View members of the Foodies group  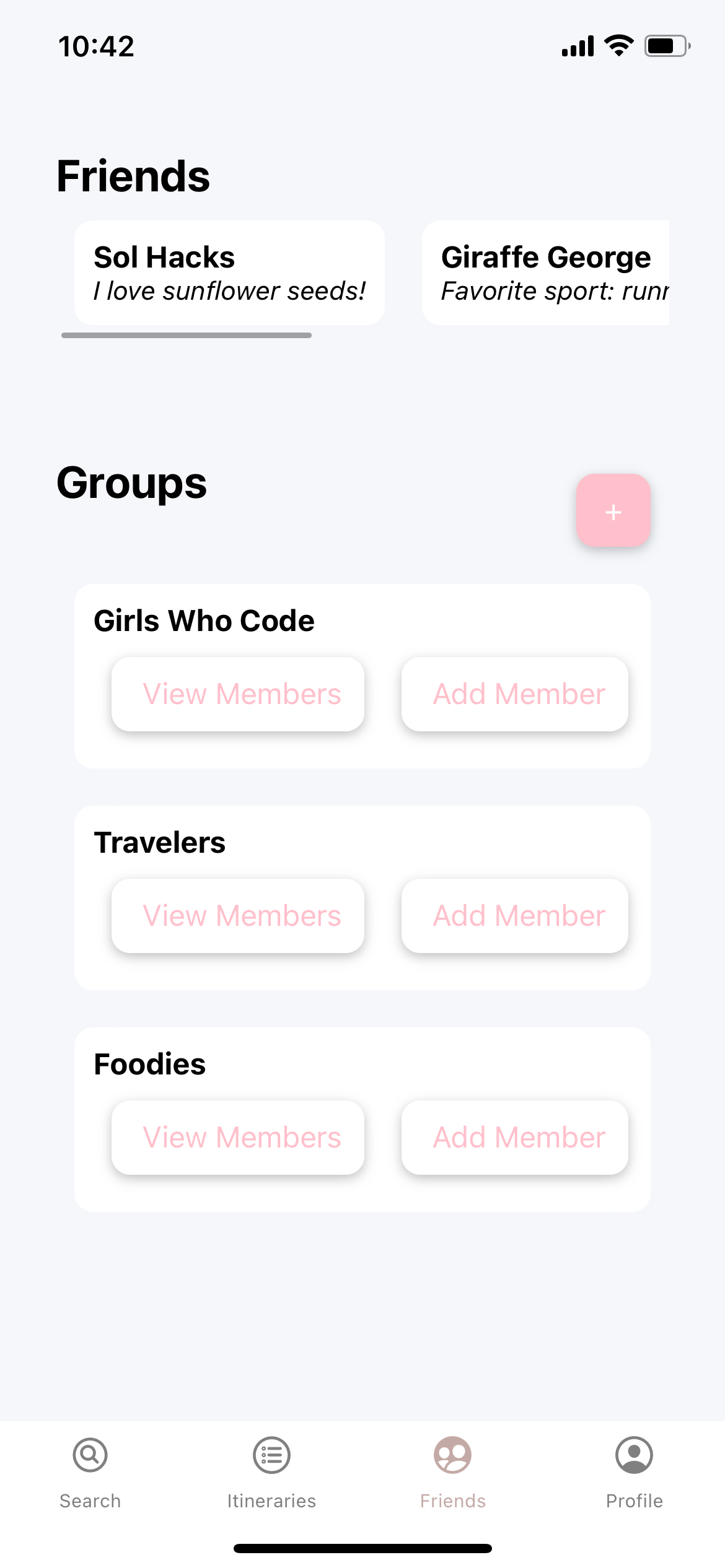(x=238, y=1138)
